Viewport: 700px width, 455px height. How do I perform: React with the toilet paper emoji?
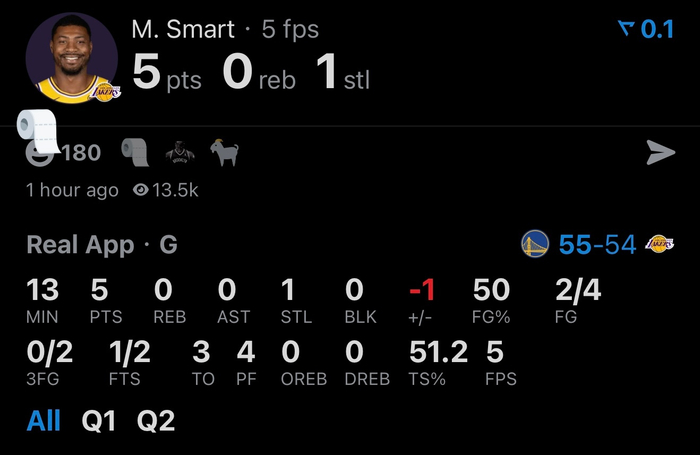click(134, 153)
